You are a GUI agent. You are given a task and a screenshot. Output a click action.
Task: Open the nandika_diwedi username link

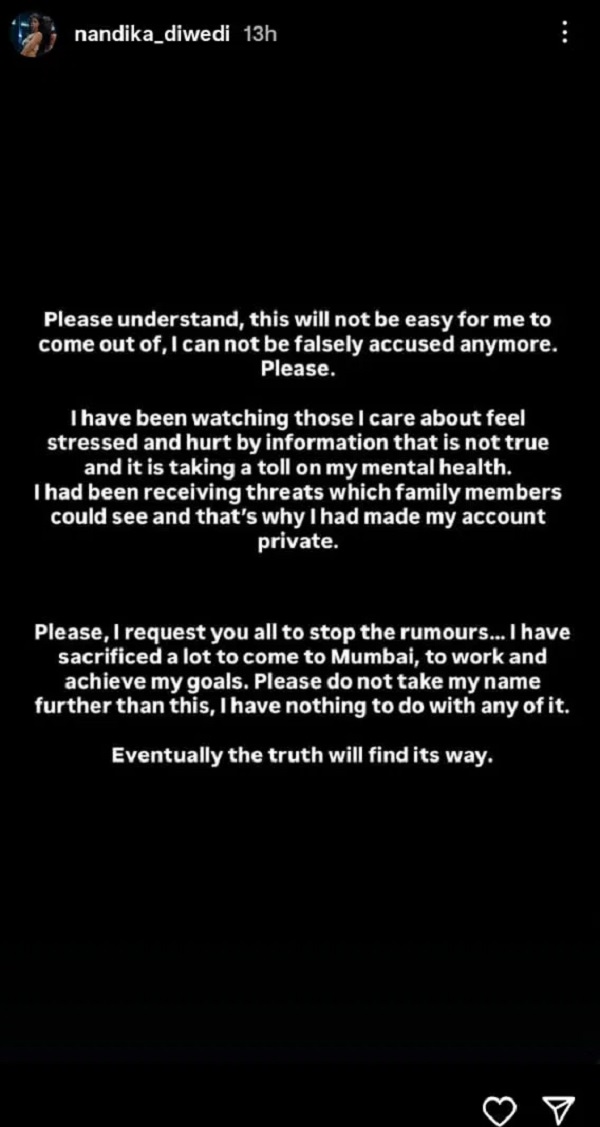[x=153, y=35]
